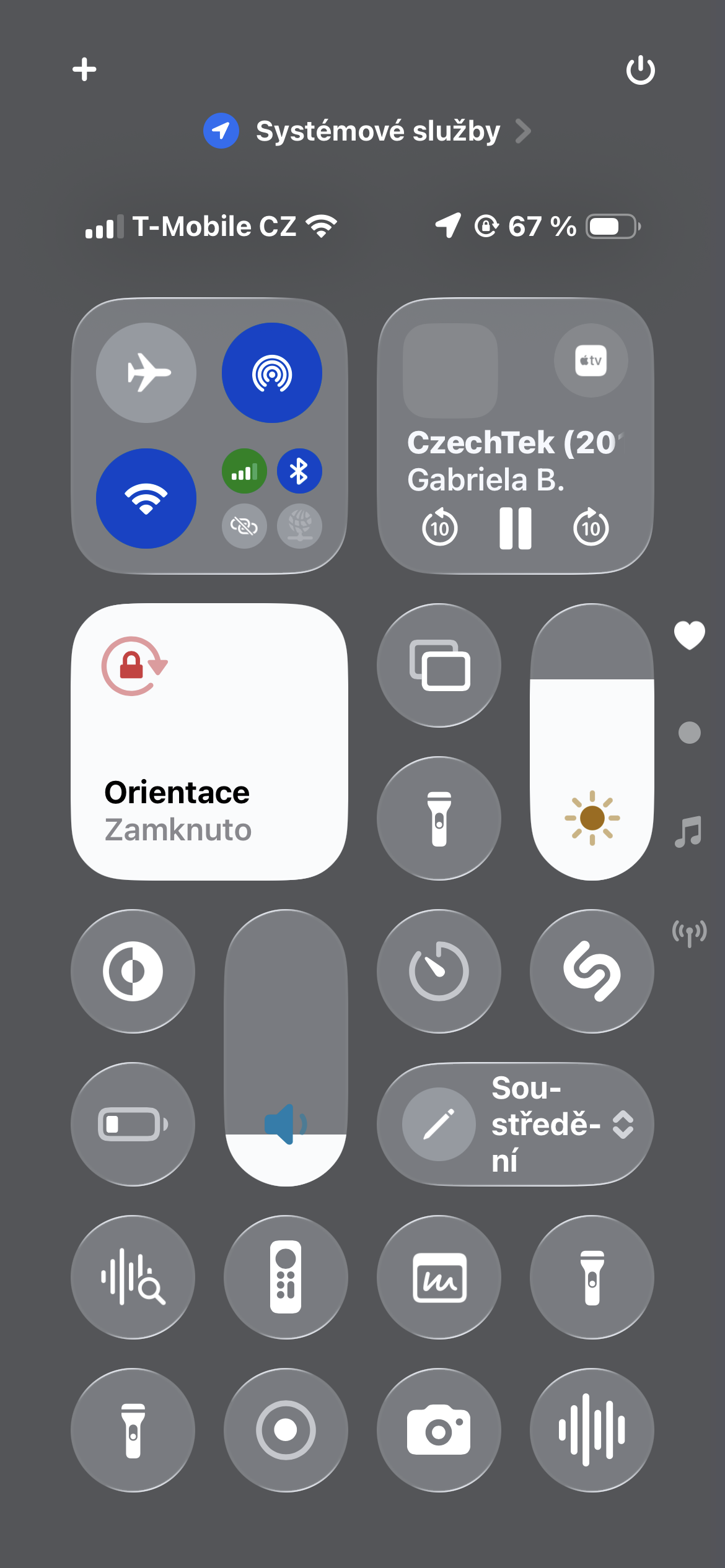Toggle AirDrop off
This screenshot has height=1568, width=725.
(272, 373)
